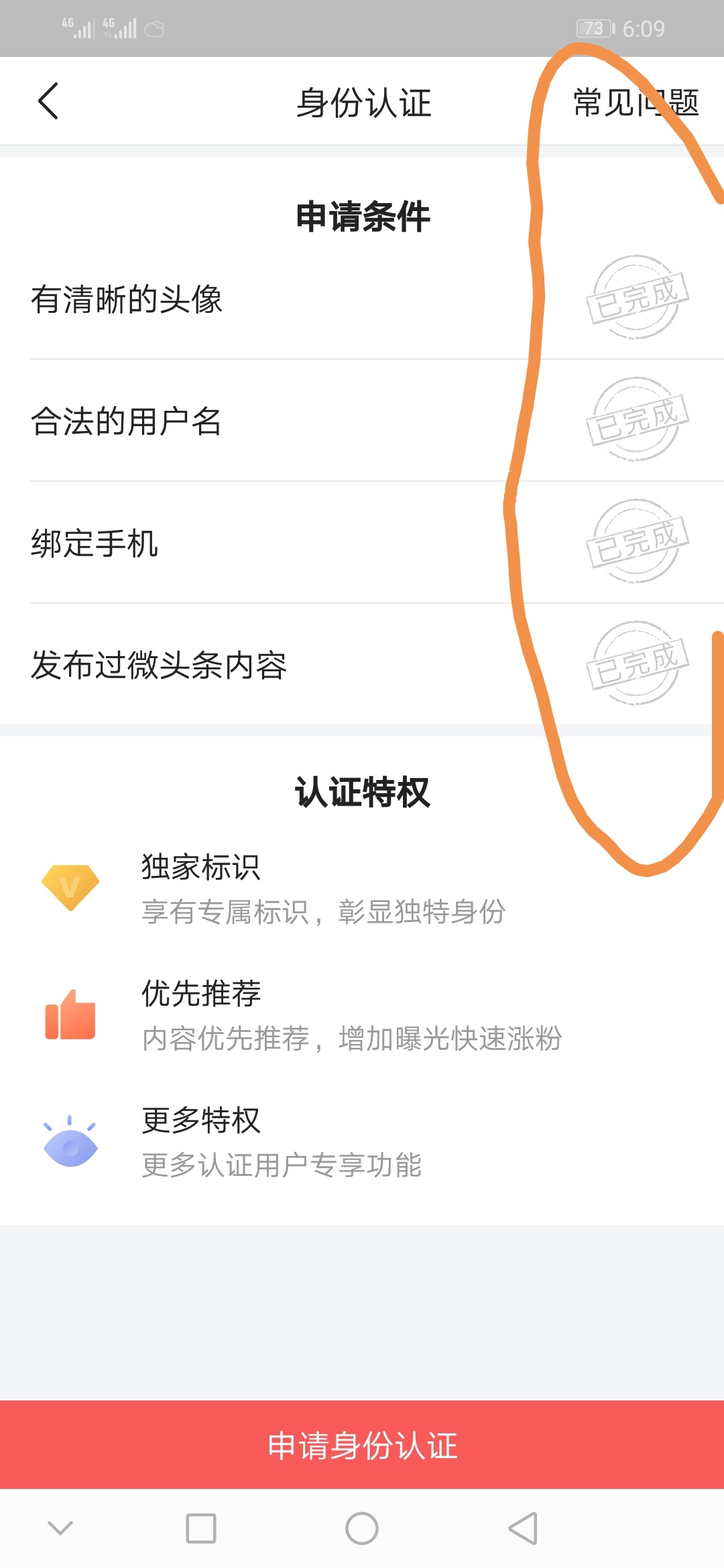Tap the 已完成 stamp beside 有清晰的头像
This screenshot has height=1568, width=724.
(x=637, y=298)
